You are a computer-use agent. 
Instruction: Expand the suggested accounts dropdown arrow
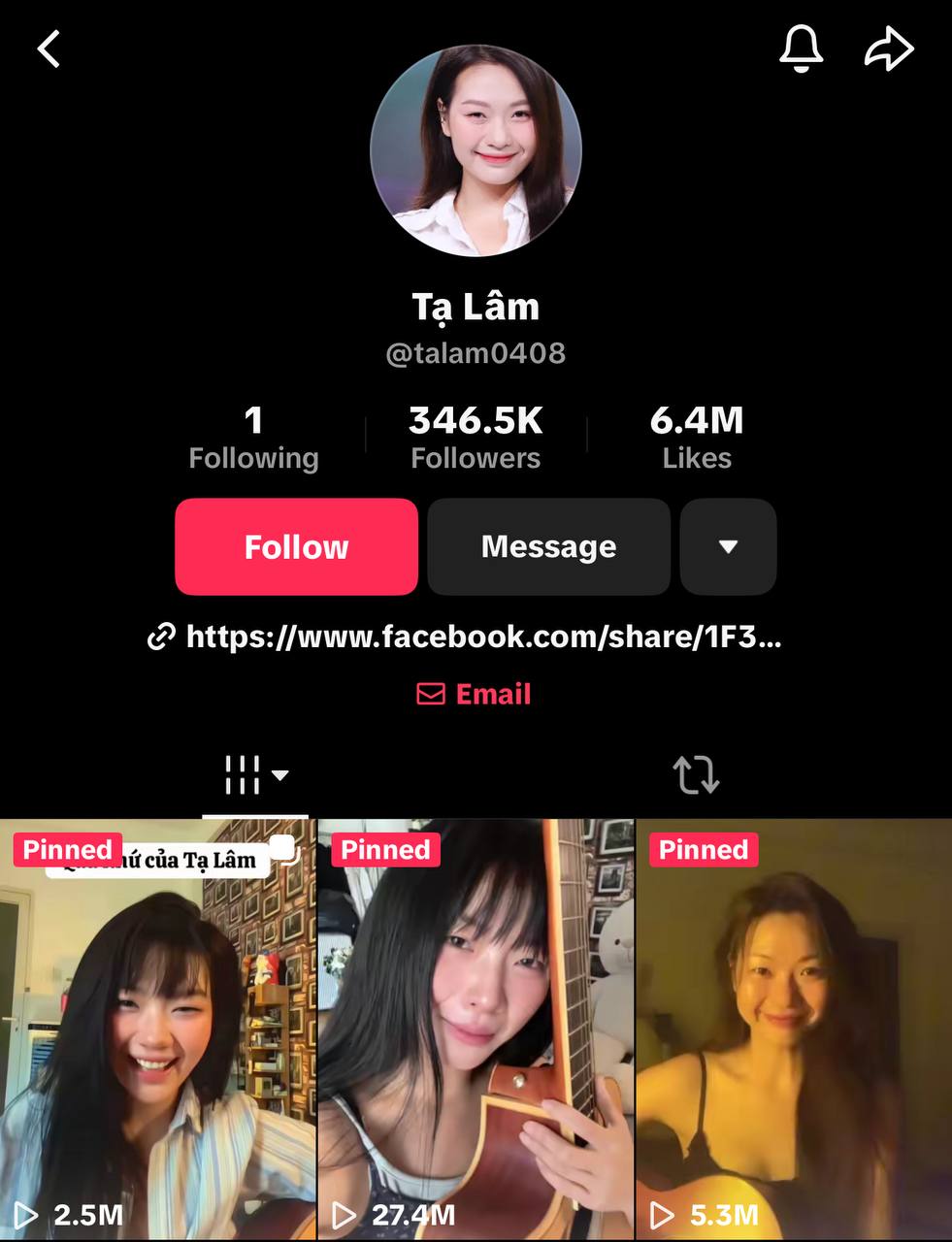tap(728, 546)
